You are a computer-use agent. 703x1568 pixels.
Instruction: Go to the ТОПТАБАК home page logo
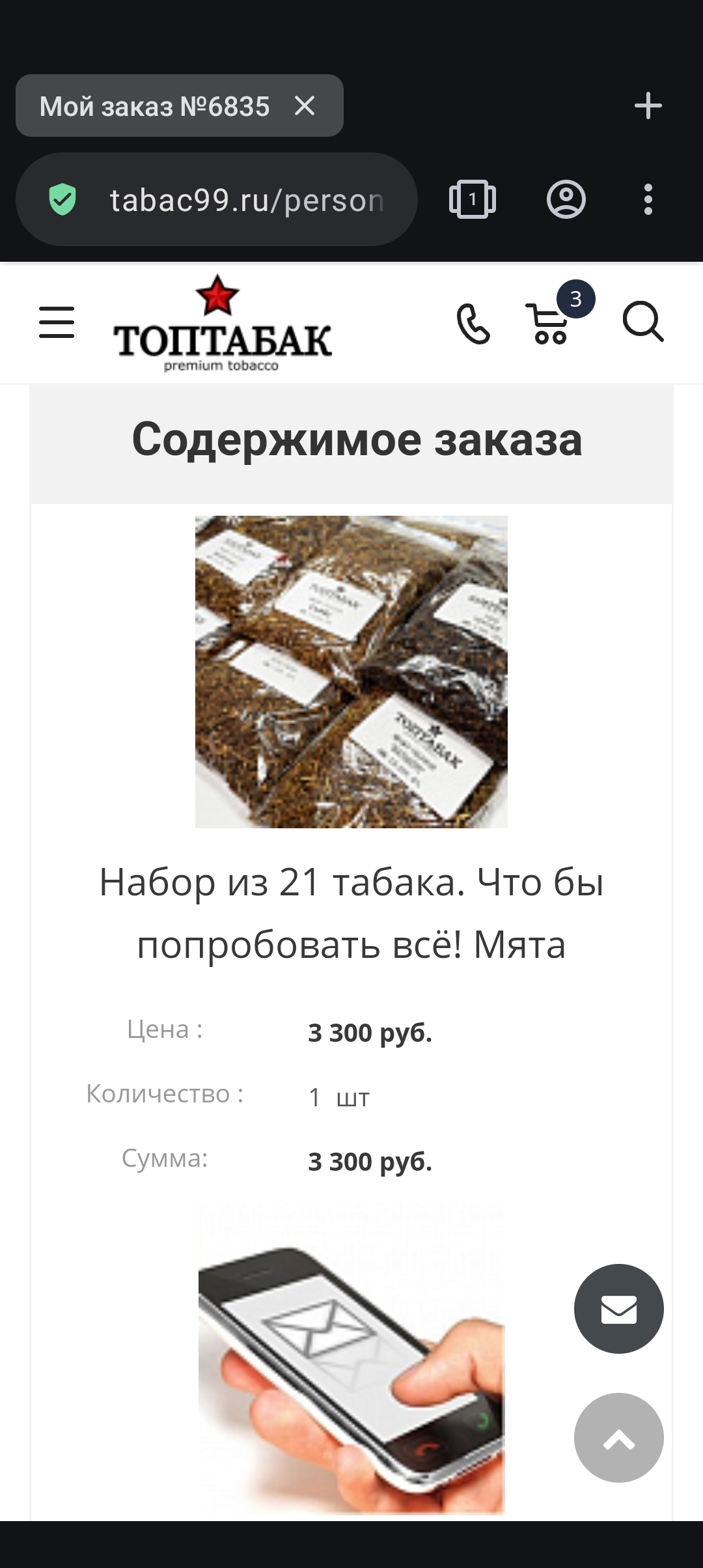tap(222, 325)
